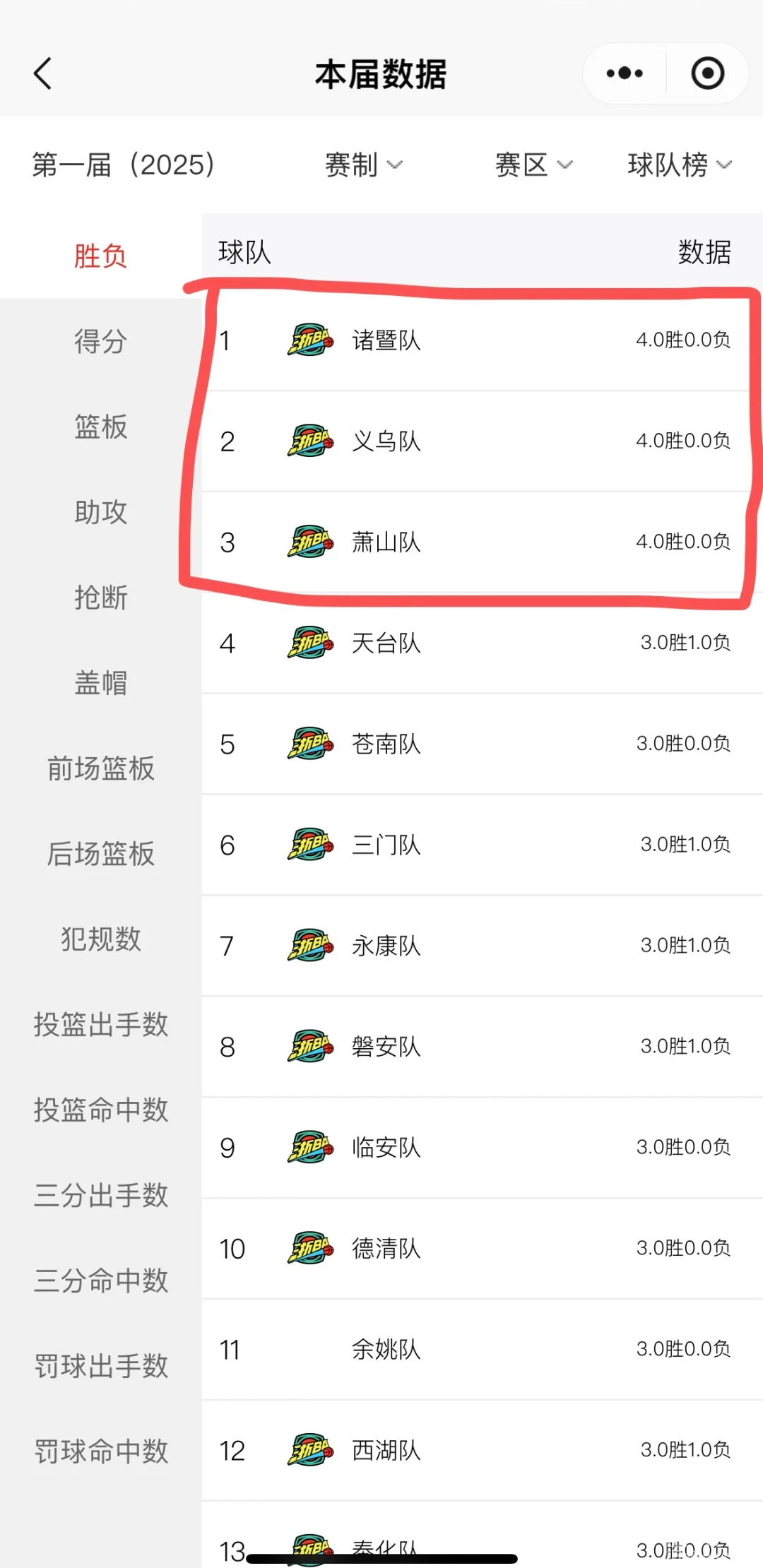
Task: Select the 犯规数 category
Action: 100,939
